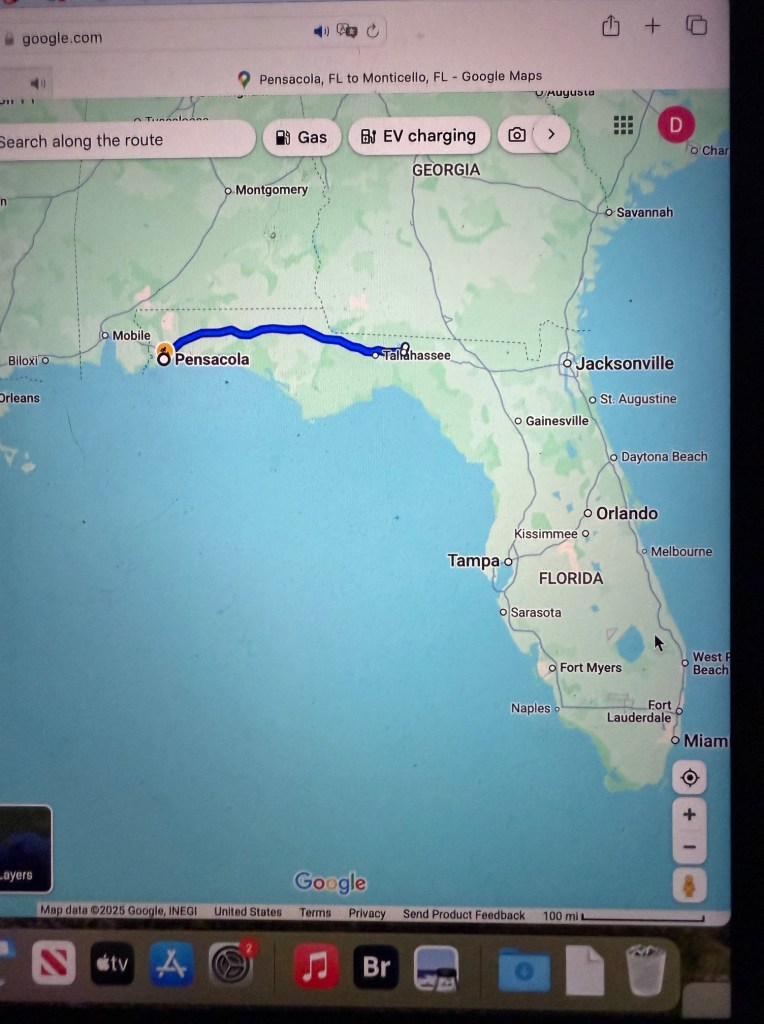Open Street View pegman
The width and height of the screenshot is (764, 1024).
689,885
